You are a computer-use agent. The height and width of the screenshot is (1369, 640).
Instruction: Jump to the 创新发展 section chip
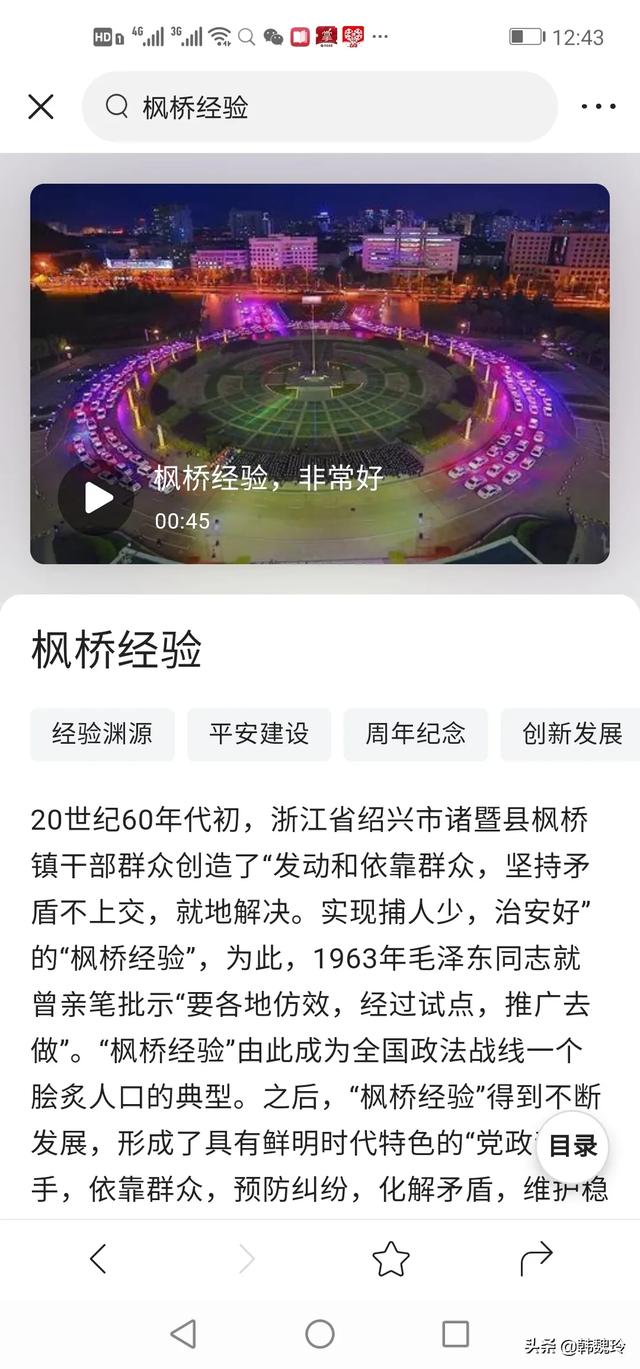[571, 734]
